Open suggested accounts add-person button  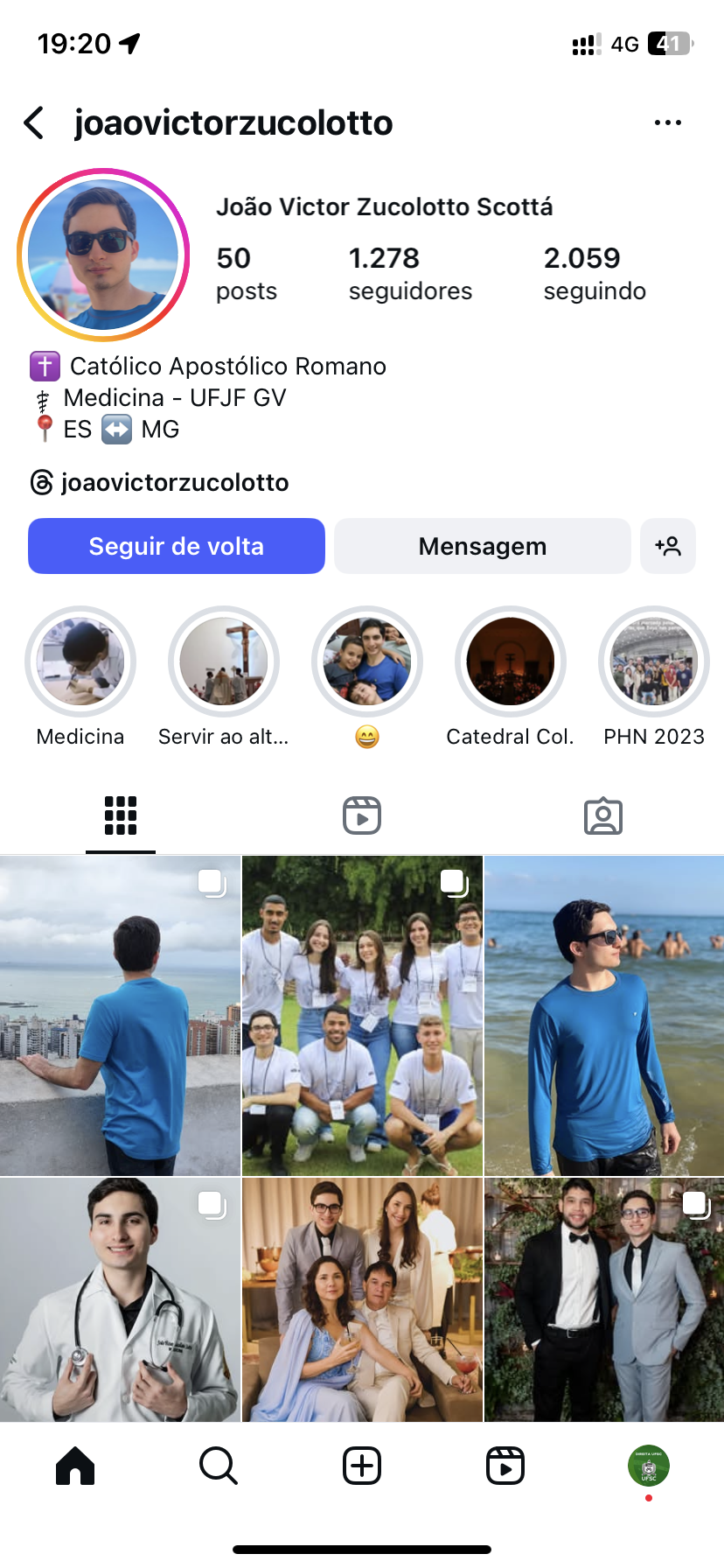click(667, 546)
